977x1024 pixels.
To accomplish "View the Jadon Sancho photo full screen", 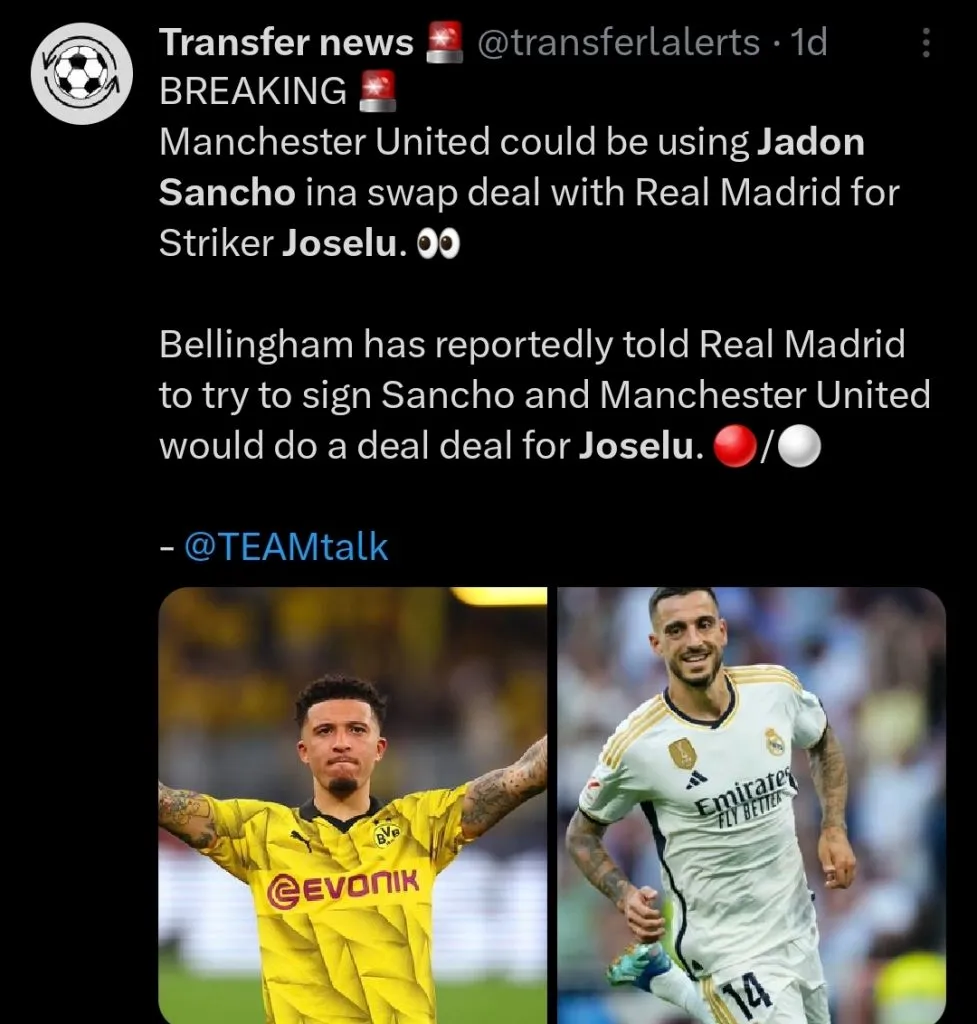I will pyautogui.click(x=352, y=805).
